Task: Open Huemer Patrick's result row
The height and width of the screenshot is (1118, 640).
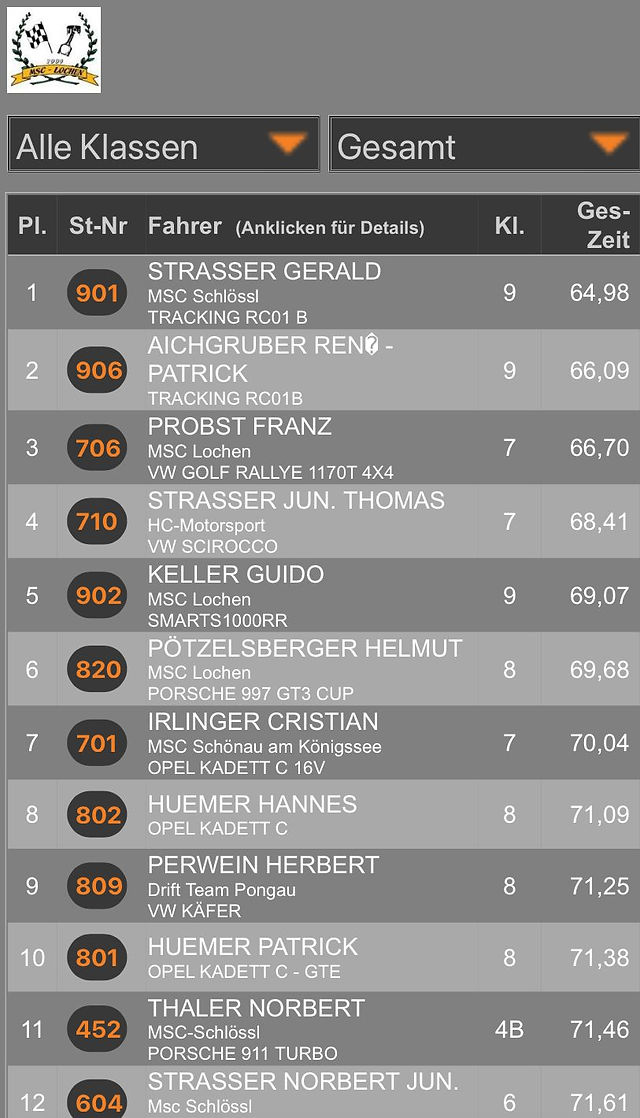Action: pos(324,958)
